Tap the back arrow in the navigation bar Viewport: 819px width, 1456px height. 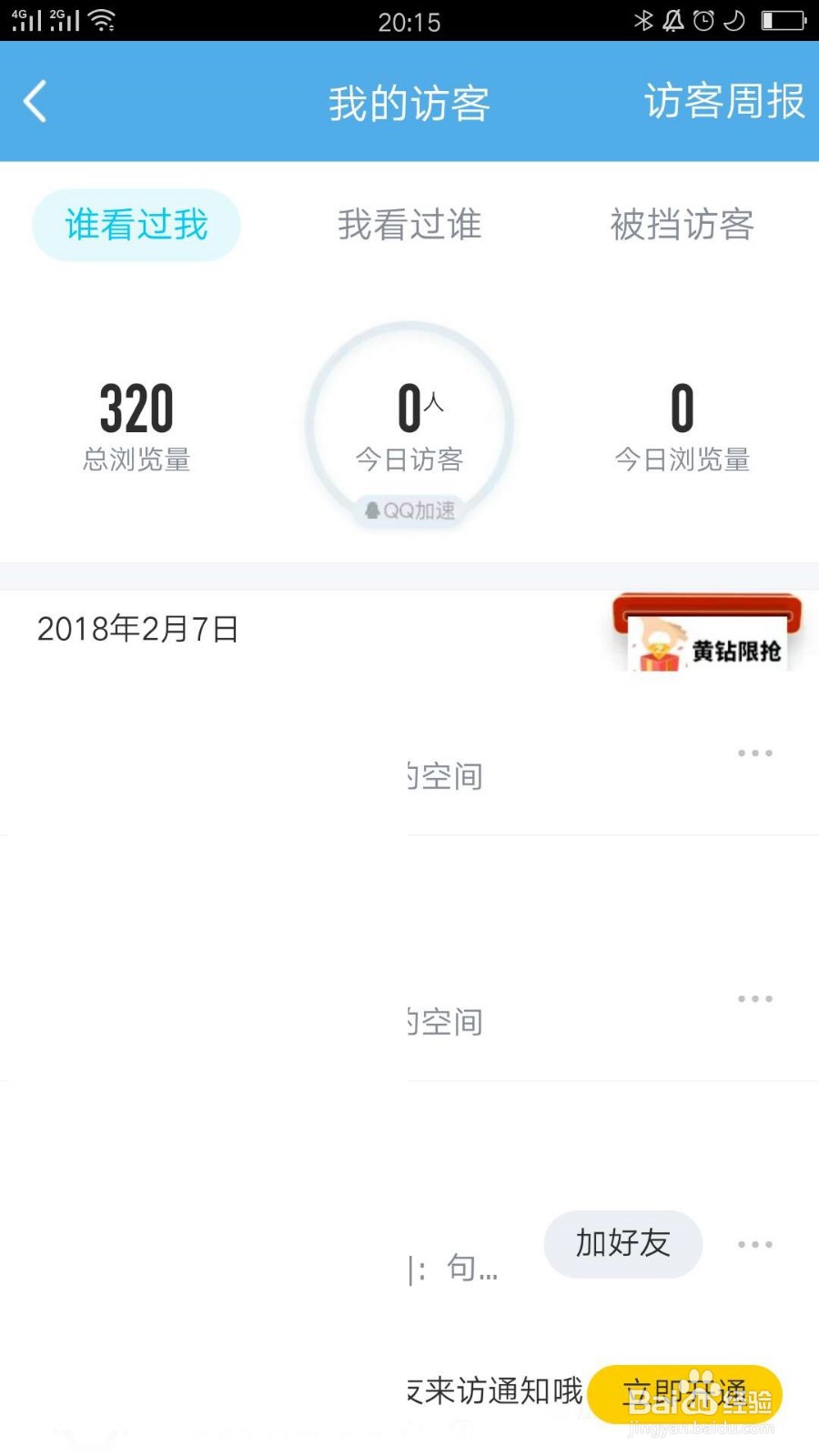pyautogui.click(x=35, y=101)
